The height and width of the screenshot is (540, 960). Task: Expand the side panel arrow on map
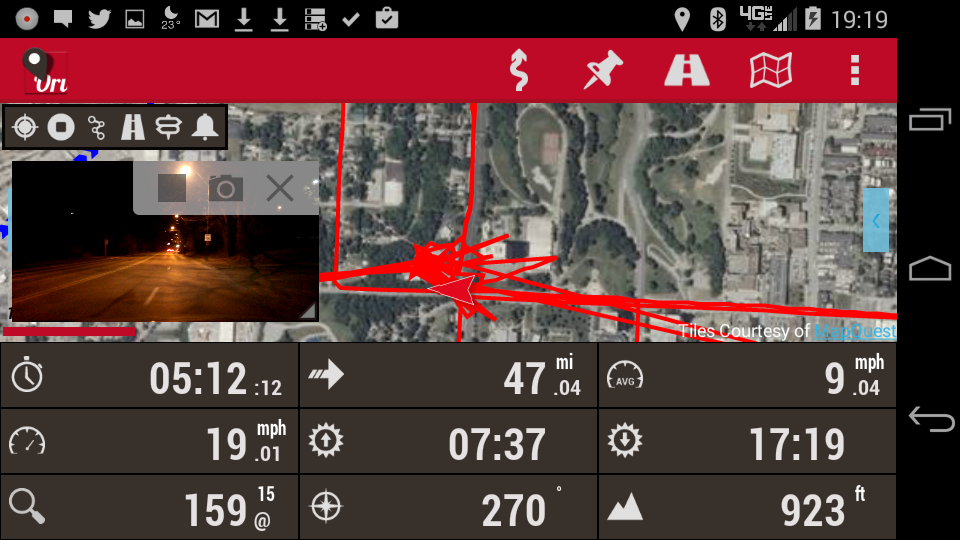pyautogui.click(x=875, y=220)
